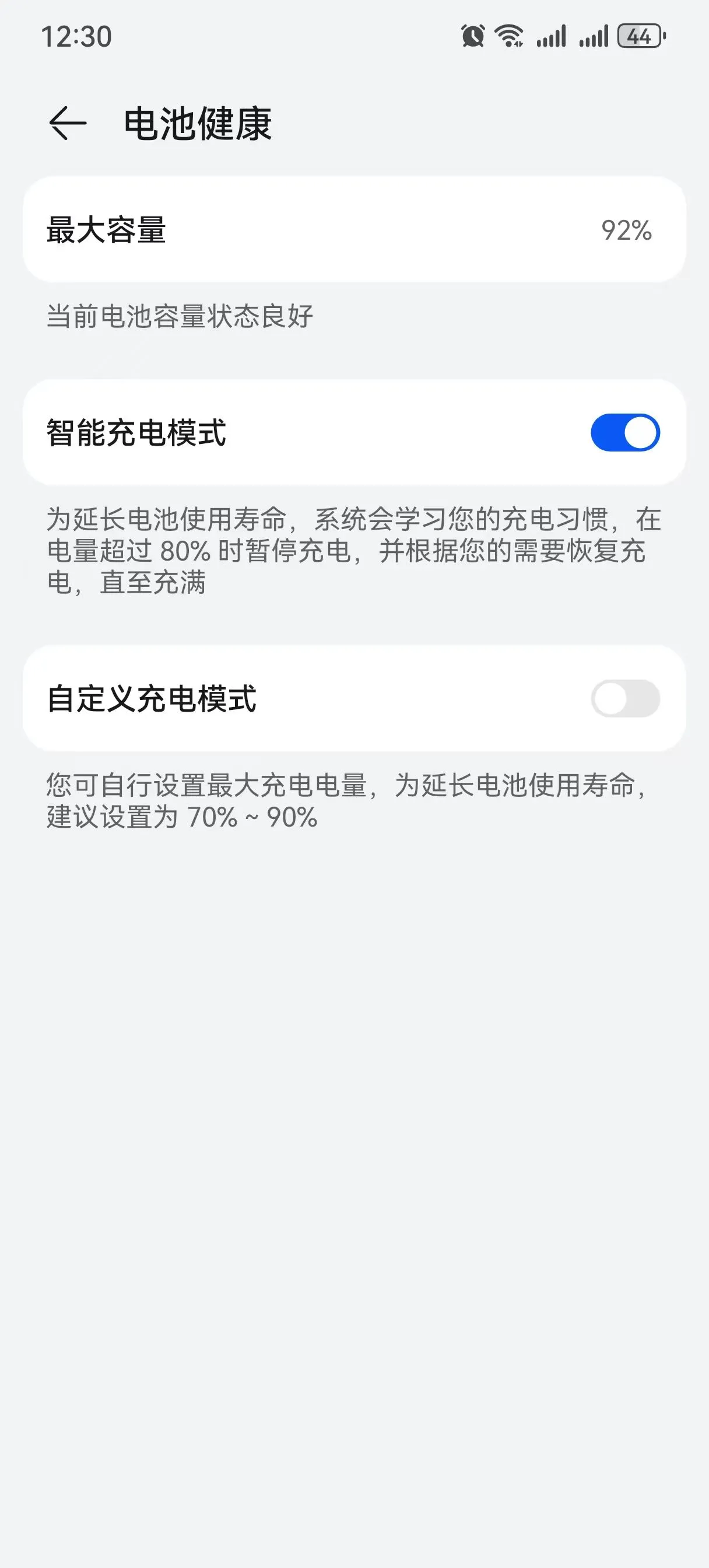Go back from the 电池健康 page
This screenshot has width=709, height=1568.
point(68,124)
